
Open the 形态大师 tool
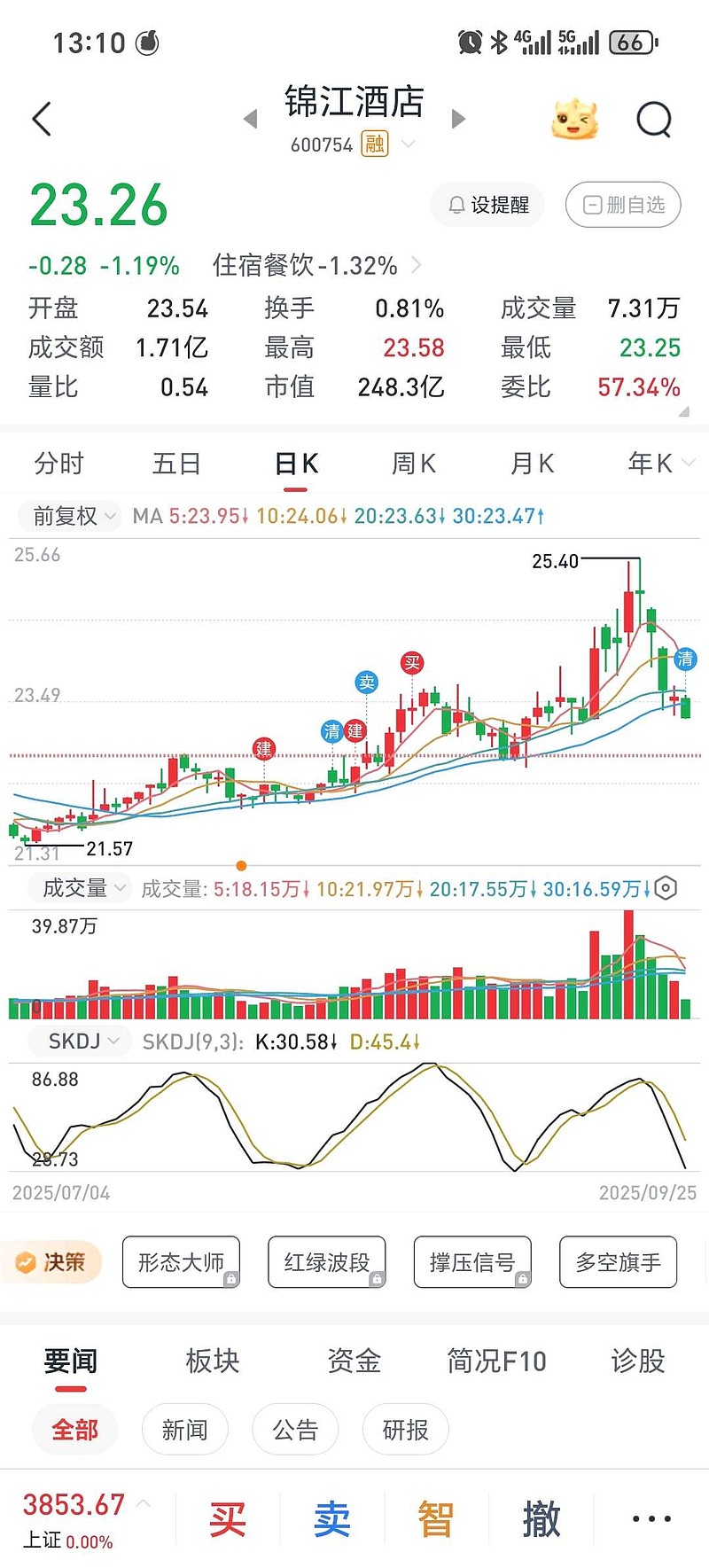pyautogui.click(x=181, y=1262)
